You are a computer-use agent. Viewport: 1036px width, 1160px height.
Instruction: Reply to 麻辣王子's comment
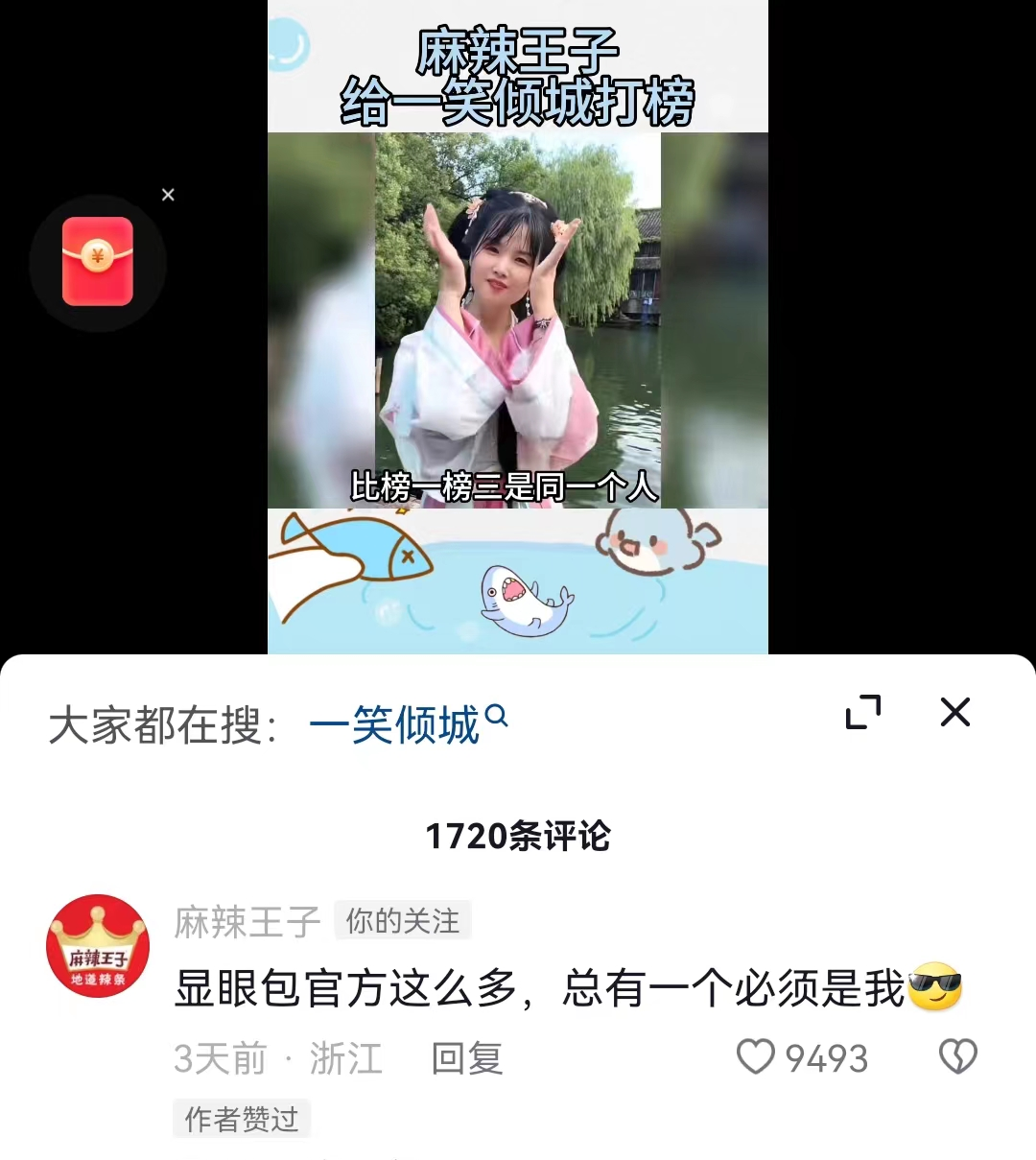pos(466,1058)
